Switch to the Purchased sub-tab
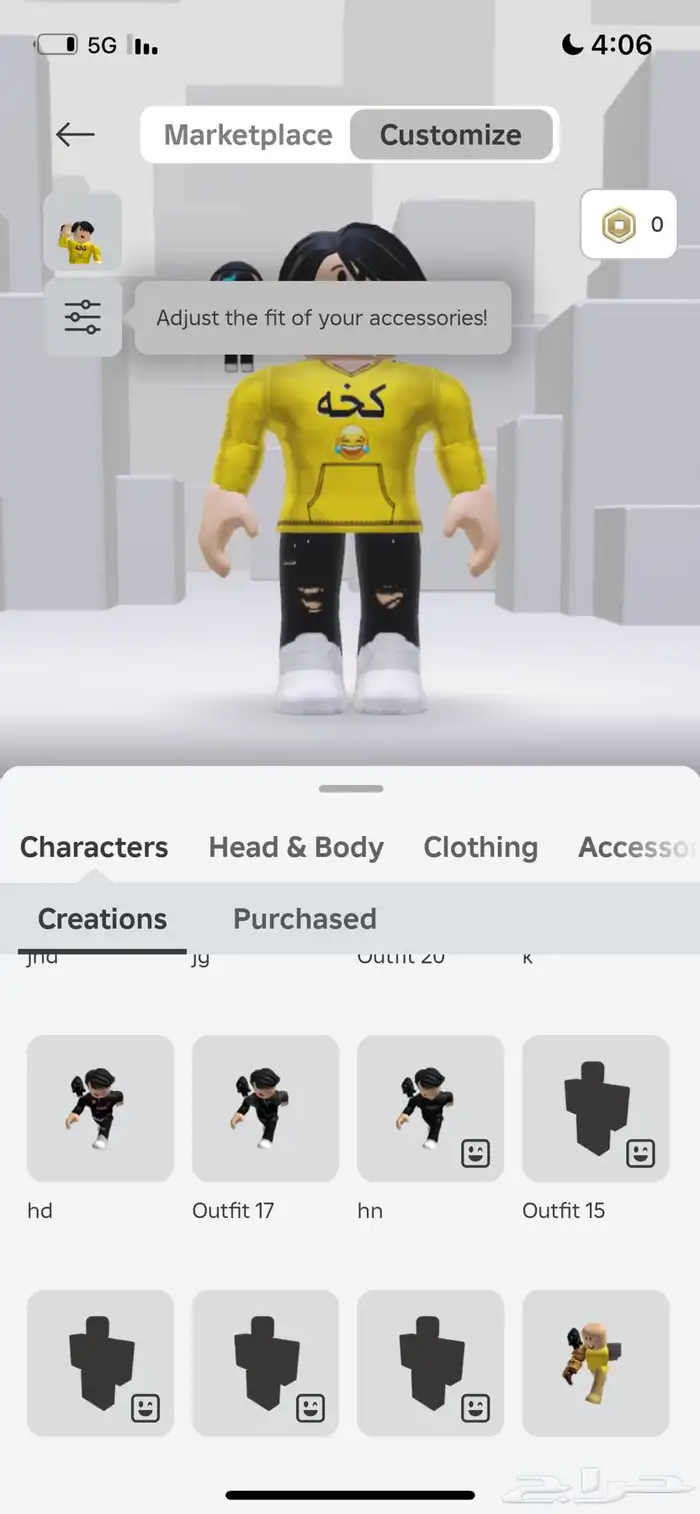This screenshot has height=1514, width=700. [305, 919]
